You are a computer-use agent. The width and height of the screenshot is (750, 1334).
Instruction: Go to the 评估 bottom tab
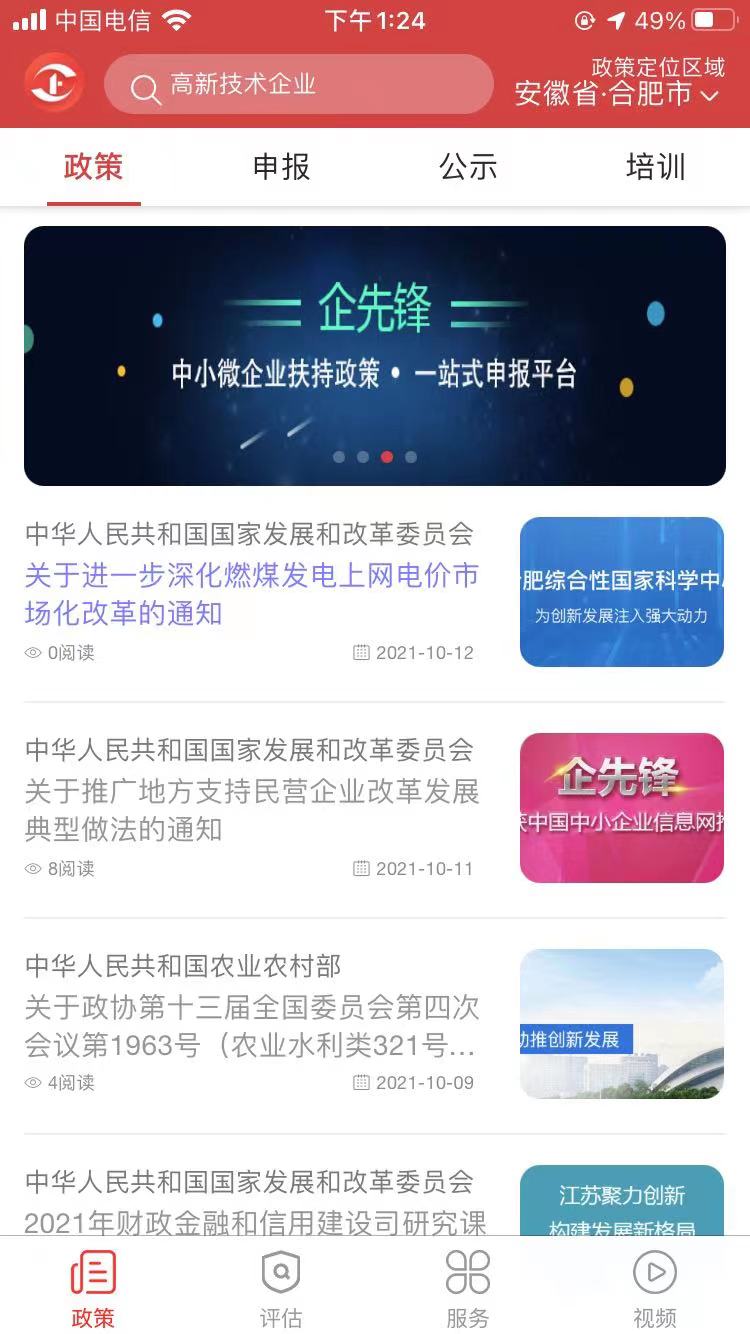pyautogui.click(x=280, y=1289)
